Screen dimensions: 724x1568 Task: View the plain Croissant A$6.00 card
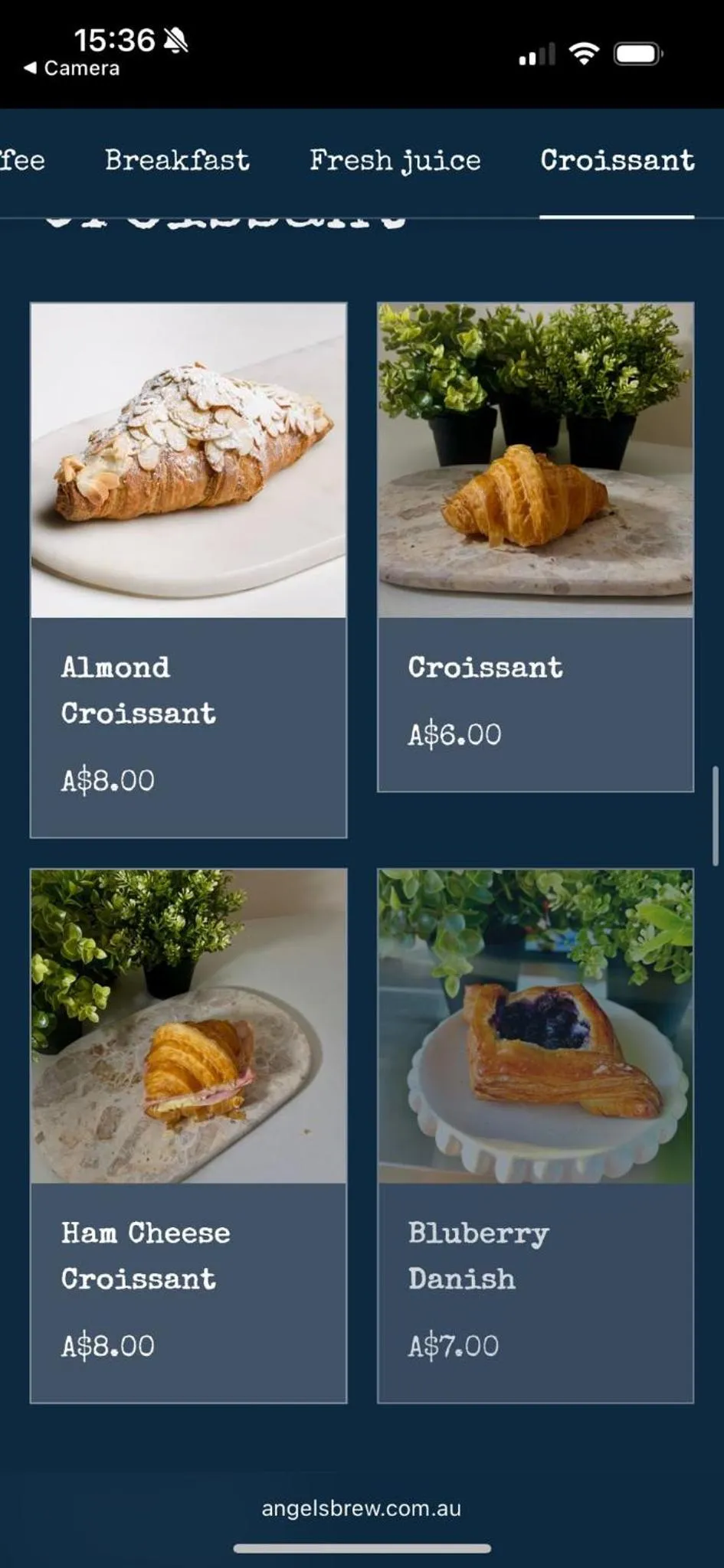[x=535, y=547]
